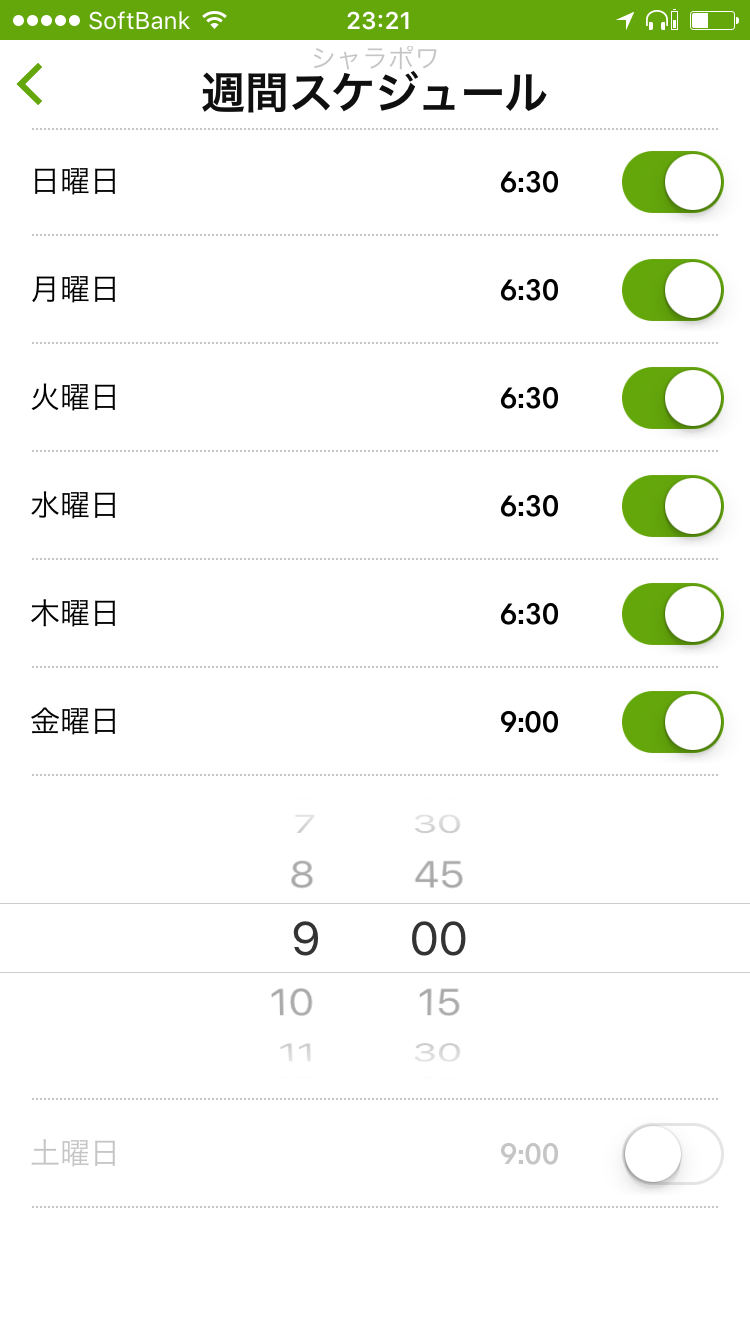Image resolution: width=750 pixels, height=1334 pixels.
Task: Choose hour 10 in the picker
Action: click(x=292, y=1002)
